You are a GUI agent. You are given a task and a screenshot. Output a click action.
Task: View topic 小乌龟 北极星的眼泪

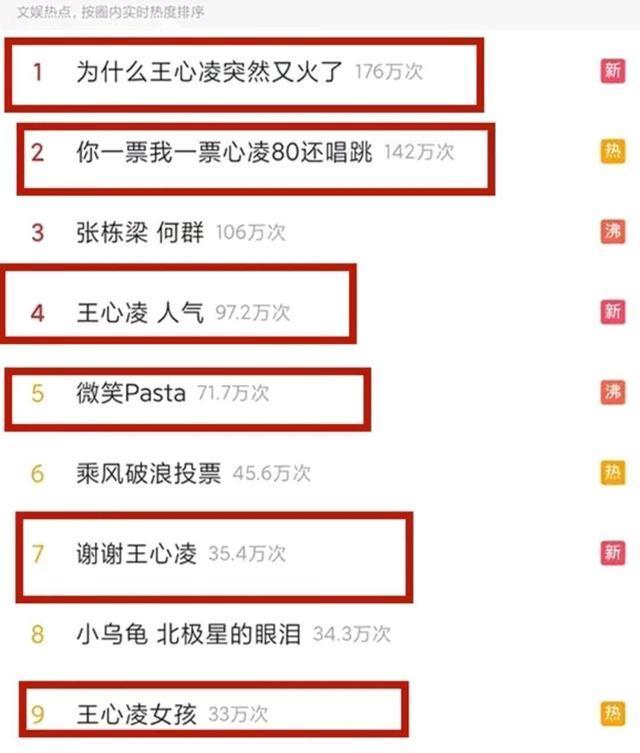[189, 633]
